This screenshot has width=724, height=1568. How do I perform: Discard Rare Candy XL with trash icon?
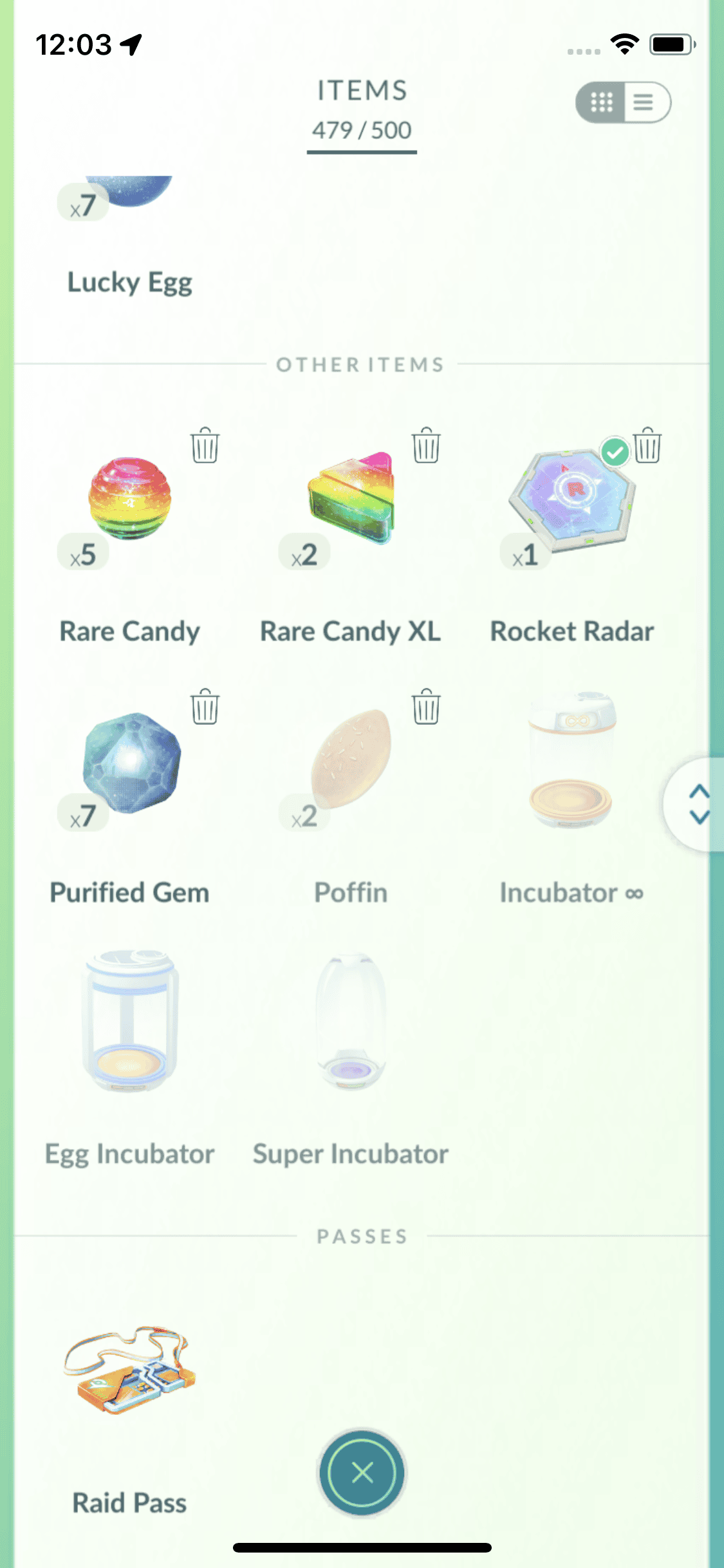(426, 445)
